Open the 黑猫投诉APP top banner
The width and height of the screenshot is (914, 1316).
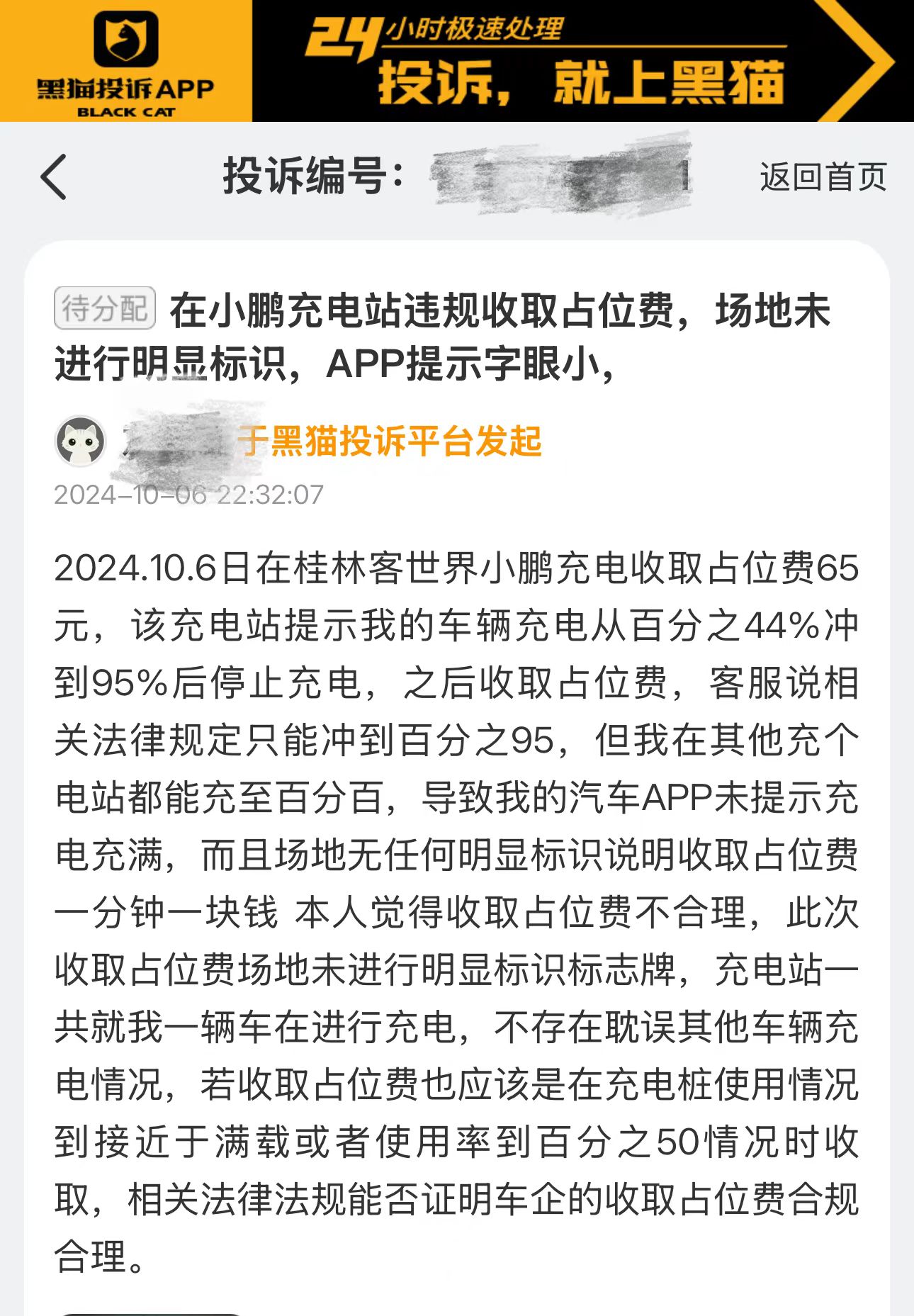click(457, 61)
